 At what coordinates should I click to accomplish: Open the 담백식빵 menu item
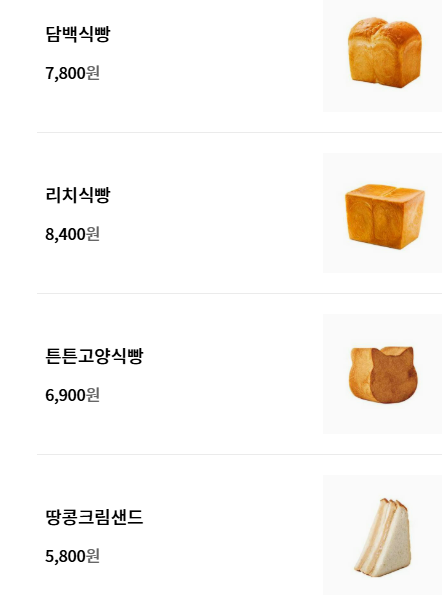click(239, 54)
